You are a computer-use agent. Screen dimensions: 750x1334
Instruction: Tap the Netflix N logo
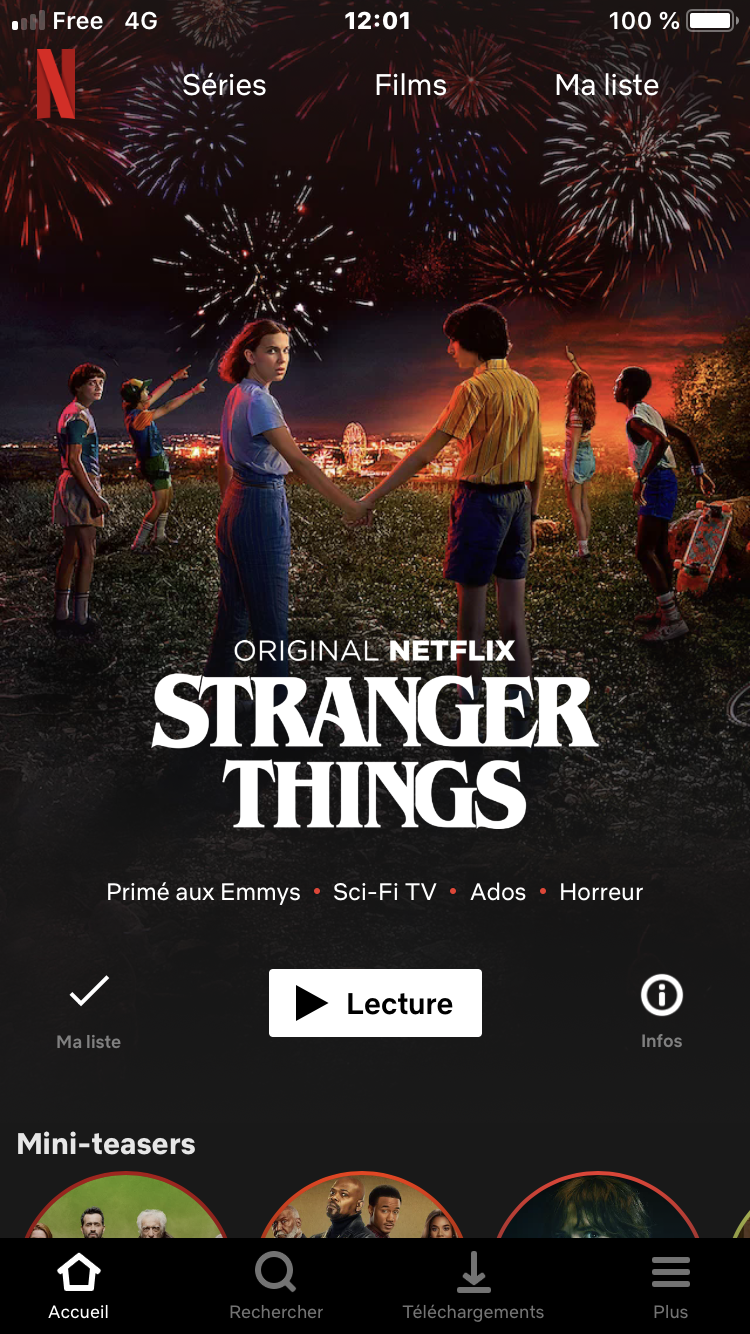point(56,85)
